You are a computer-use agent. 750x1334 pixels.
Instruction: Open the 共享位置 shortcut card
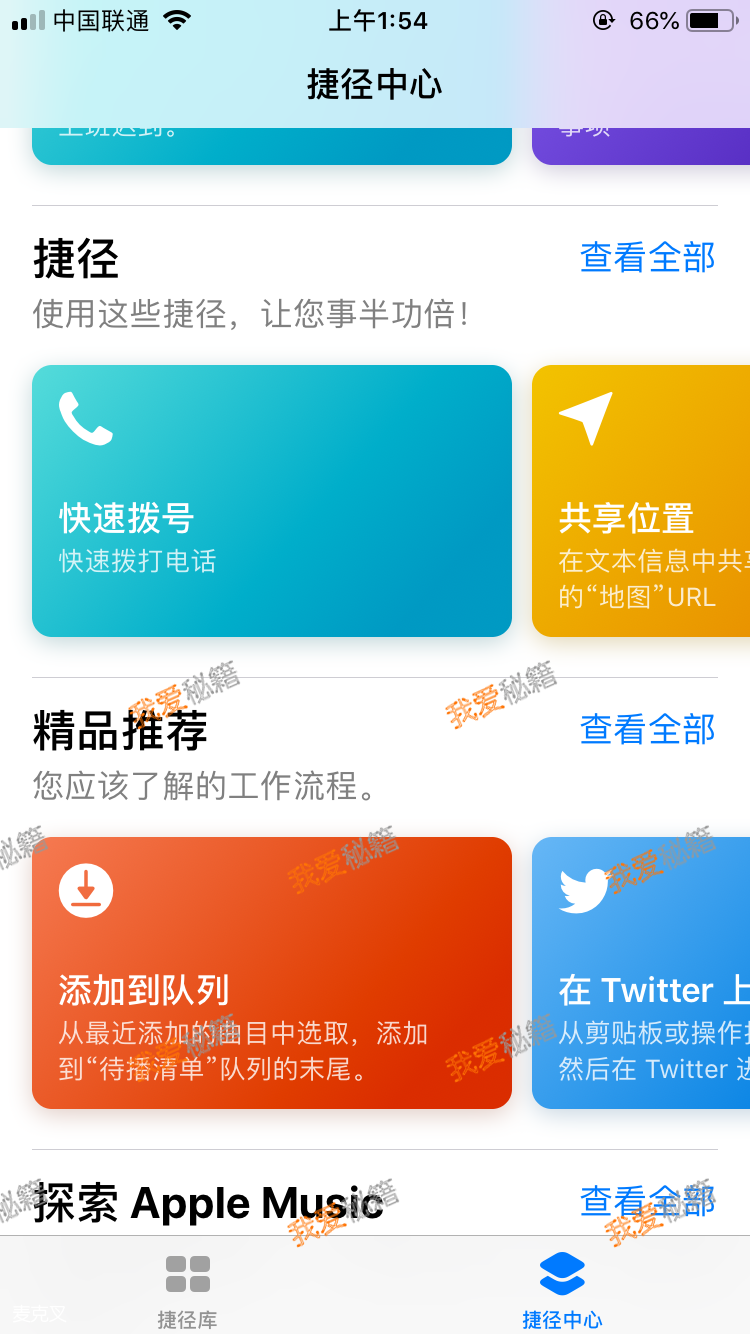[641, 501]
